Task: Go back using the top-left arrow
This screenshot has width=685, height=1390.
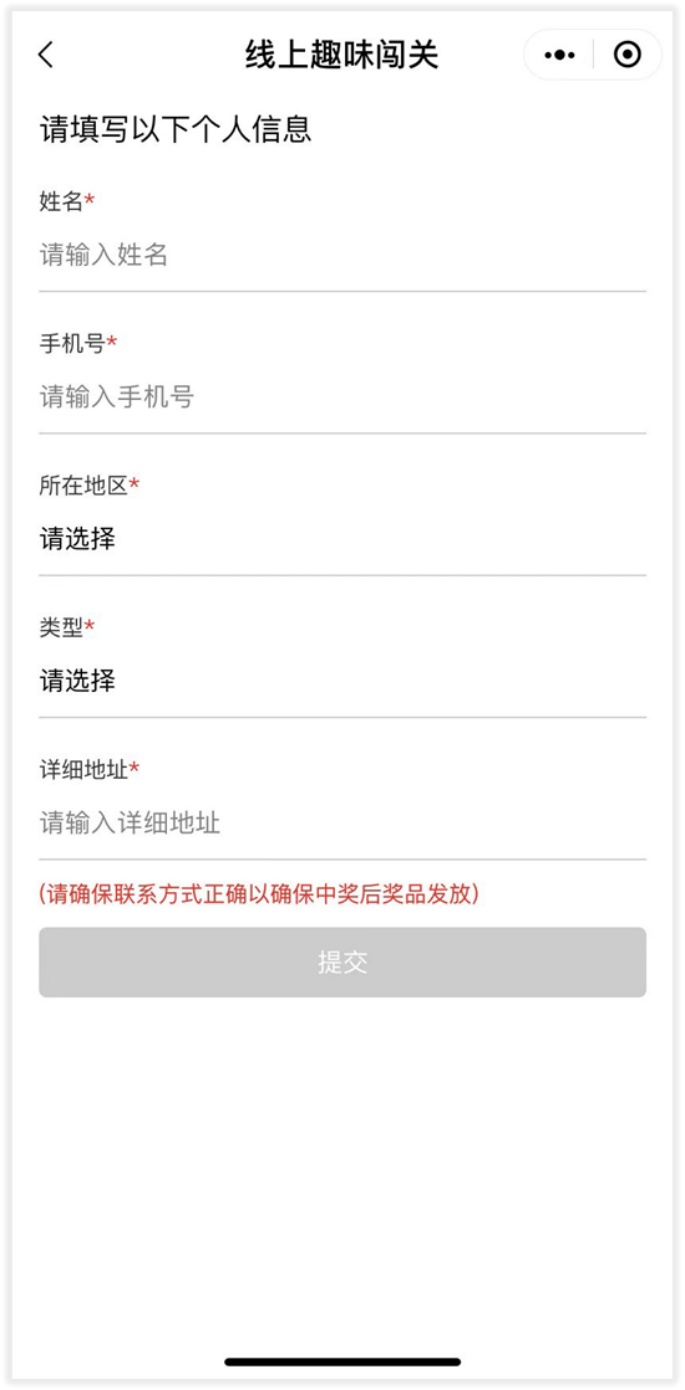Action: (46, 55)
